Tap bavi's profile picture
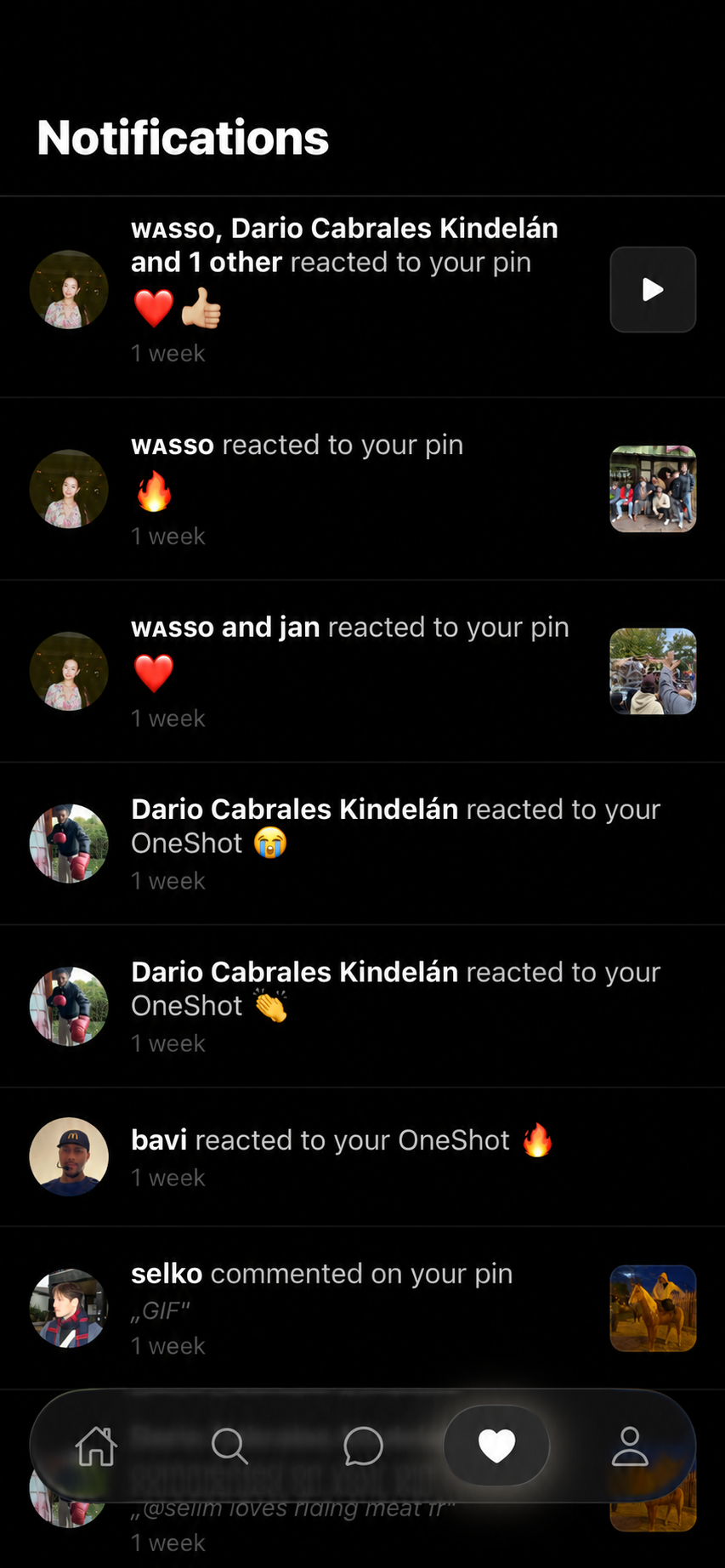 pyautogui.click(x=69, y=1156)
